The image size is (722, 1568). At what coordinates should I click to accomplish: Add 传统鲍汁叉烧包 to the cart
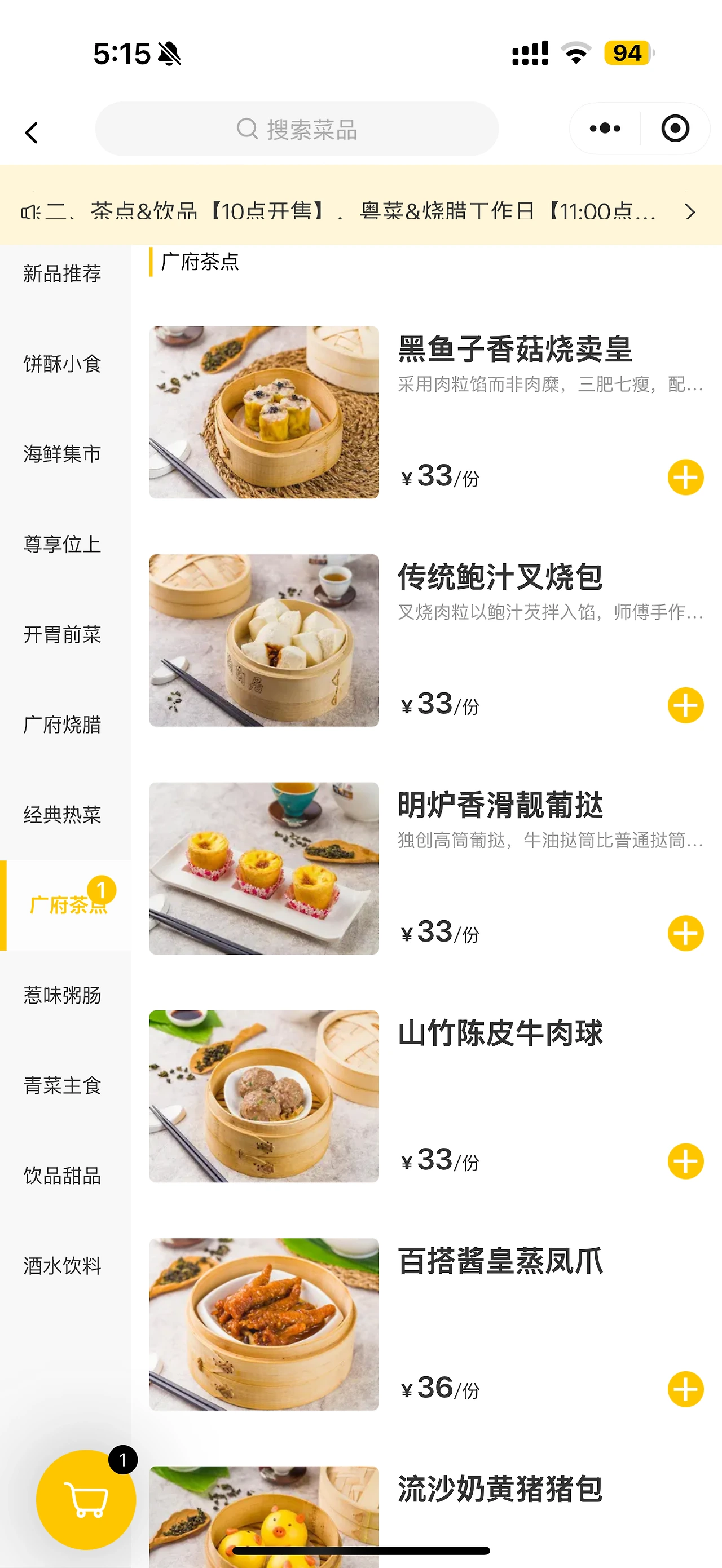(x=685, y=705)
